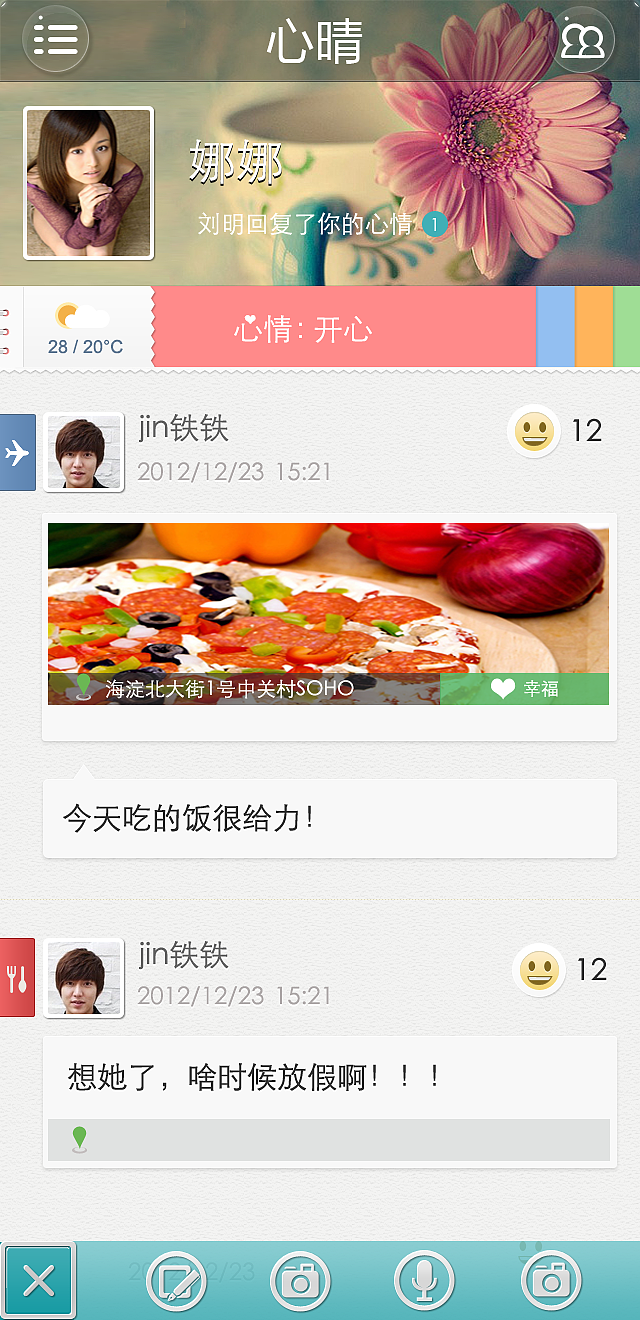View 娜娜's profile photo
Viewport: 640px width, 1320px height.
coord(89,183)
